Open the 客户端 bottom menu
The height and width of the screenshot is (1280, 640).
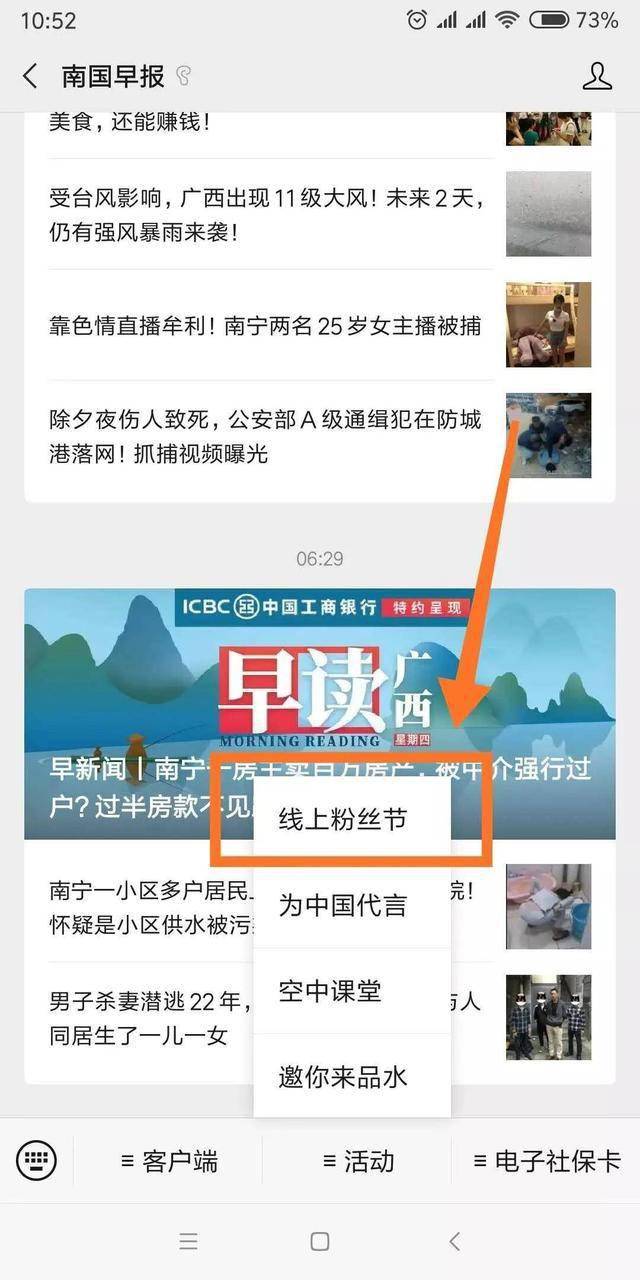coord(169,1161)
